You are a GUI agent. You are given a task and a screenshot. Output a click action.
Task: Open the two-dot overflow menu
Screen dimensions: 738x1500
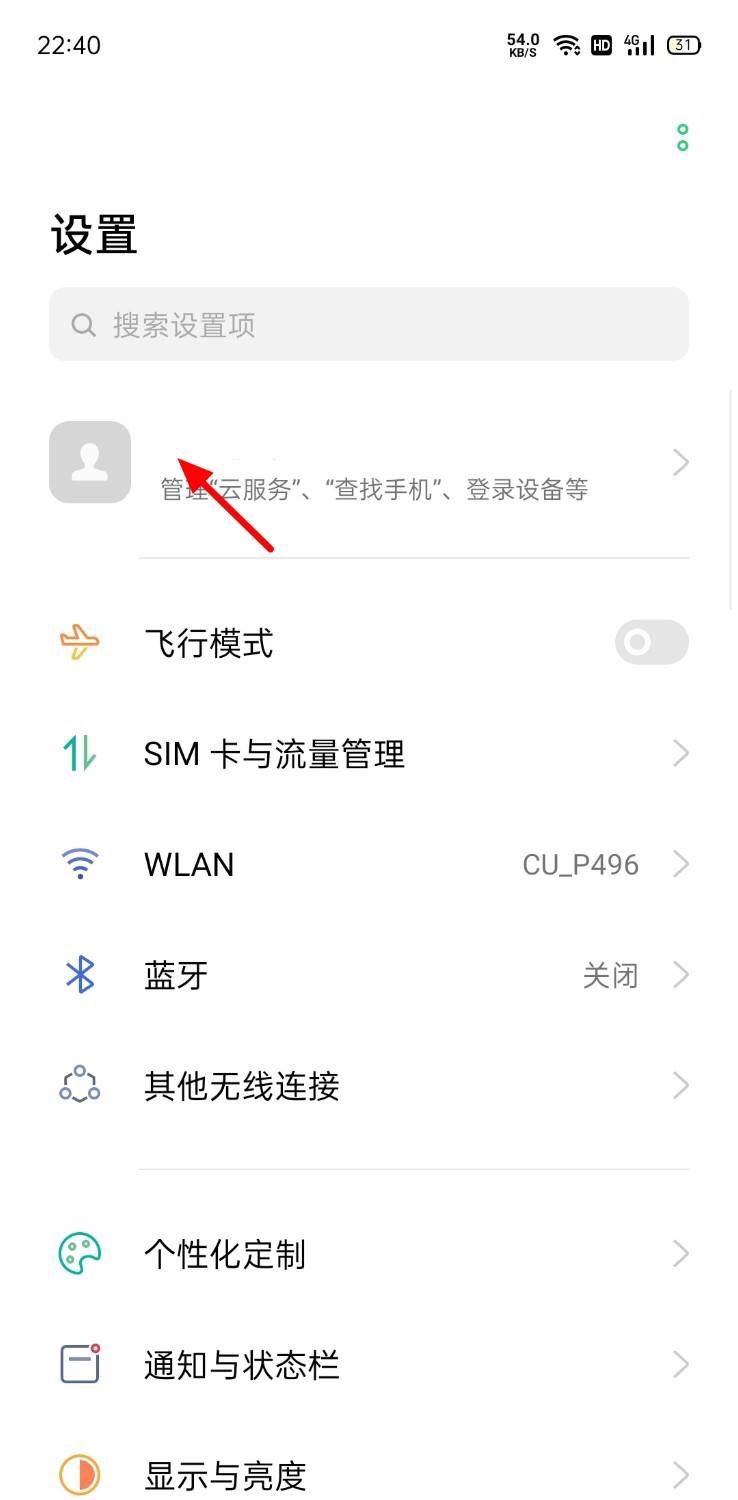coord(682,137)
